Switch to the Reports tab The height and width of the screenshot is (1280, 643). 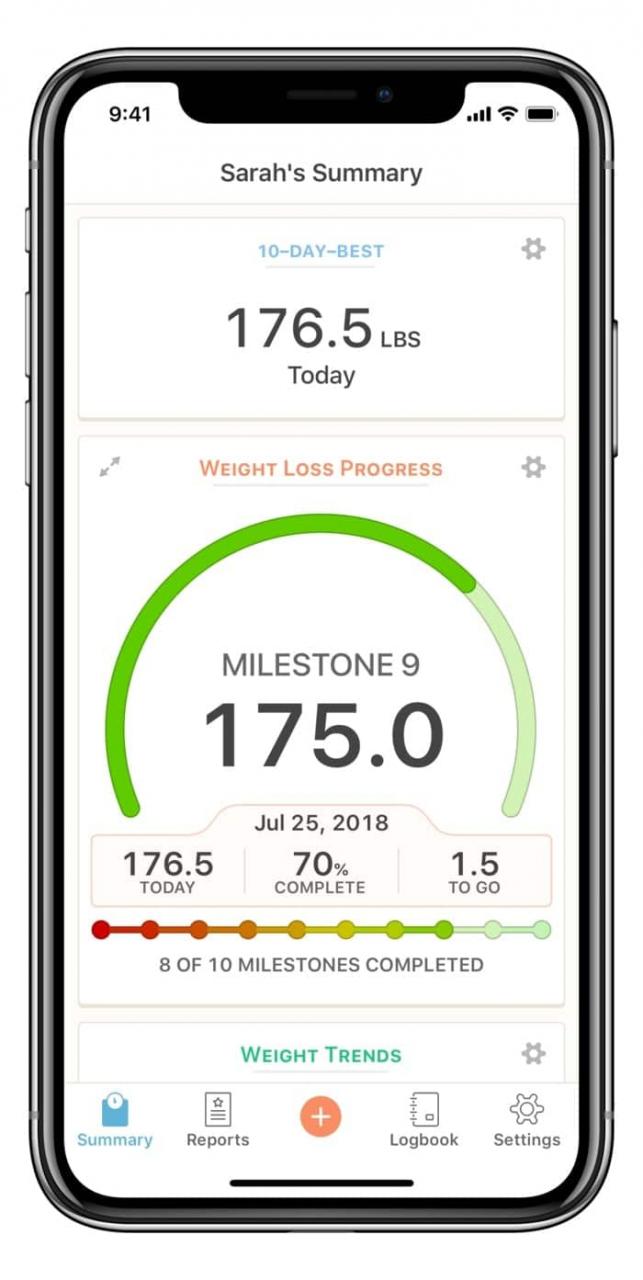click(x=218, y=1120)
